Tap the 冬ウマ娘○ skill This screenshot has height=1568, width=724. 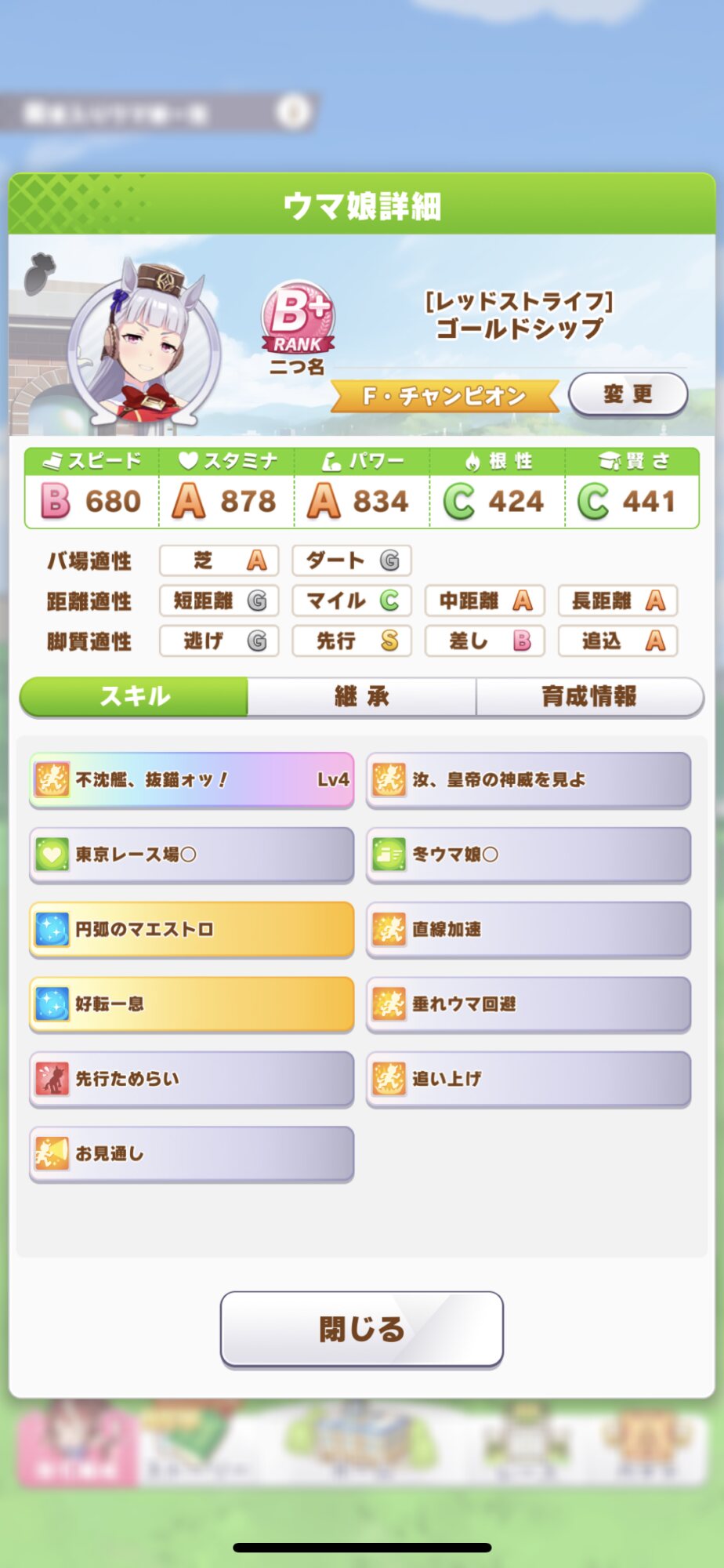click(x=528, y=854)
